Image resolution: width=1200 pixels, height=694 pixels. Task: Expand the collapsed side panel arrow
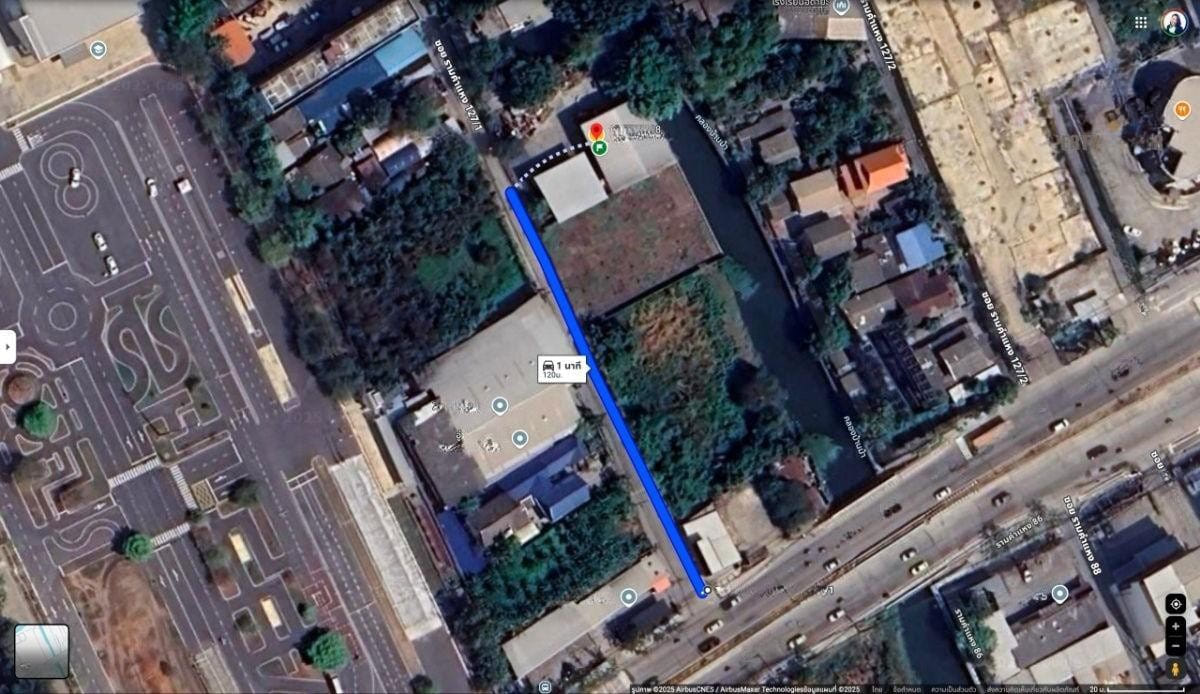point(6,346)
